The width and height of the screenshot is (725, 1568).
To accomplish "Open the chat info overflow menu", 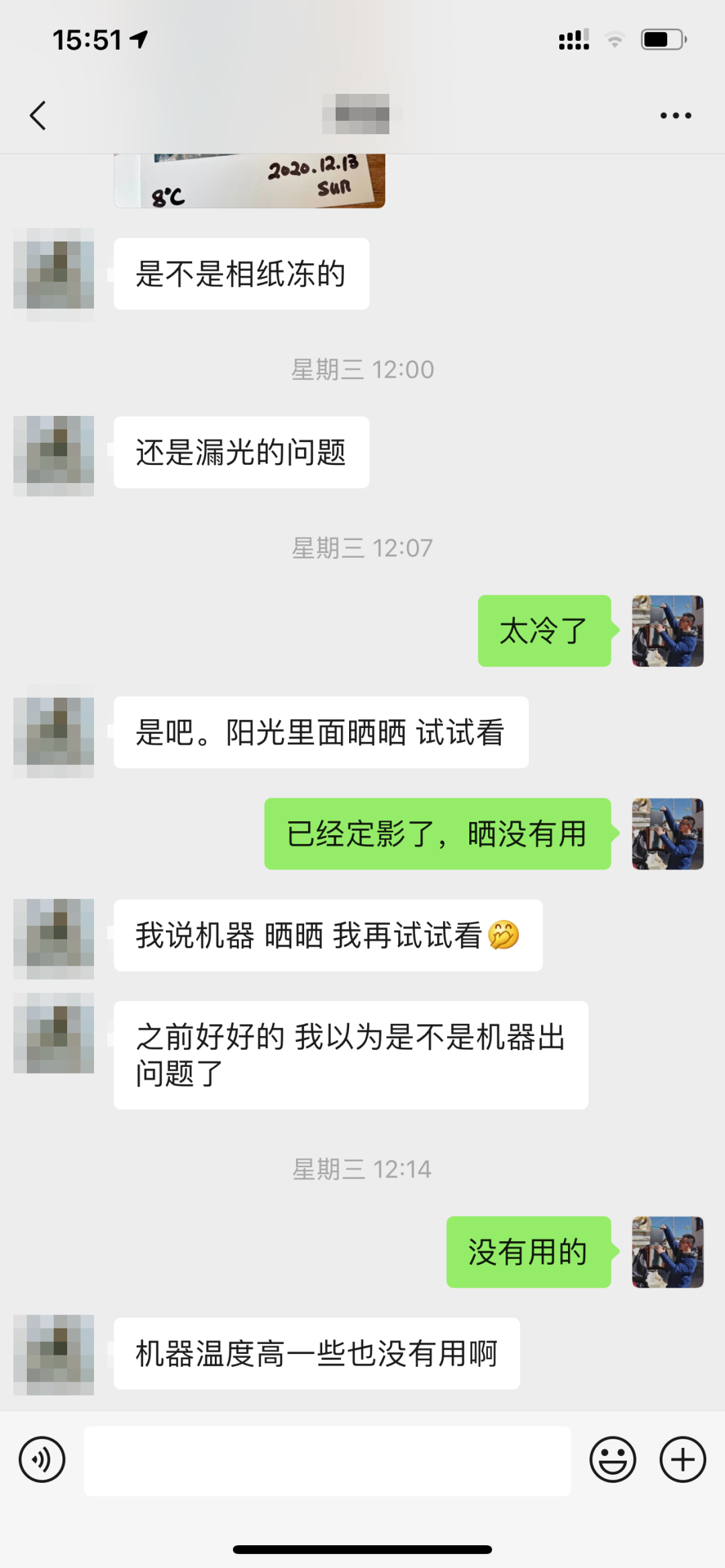I will coord(675,115).
